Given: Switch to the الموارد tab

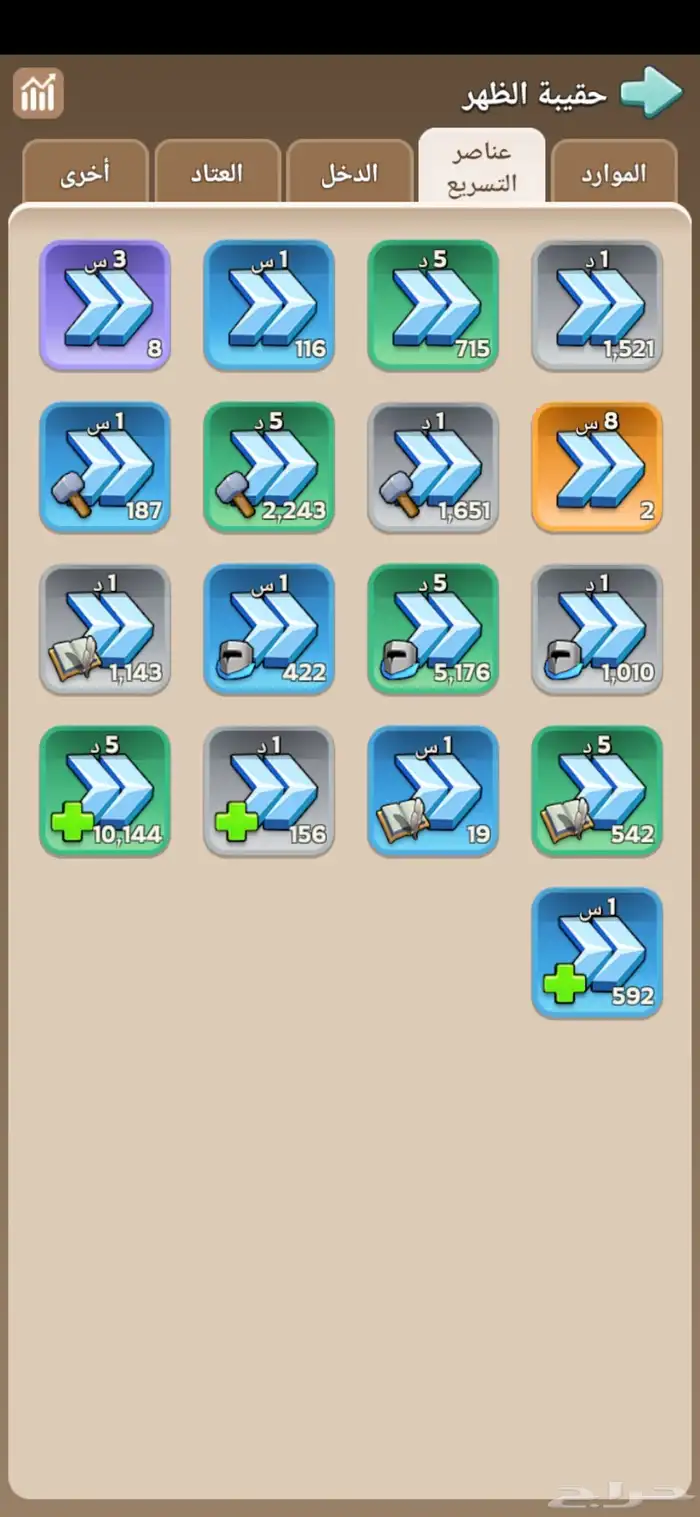Looking at the screenshot, I should pos(614,172).
